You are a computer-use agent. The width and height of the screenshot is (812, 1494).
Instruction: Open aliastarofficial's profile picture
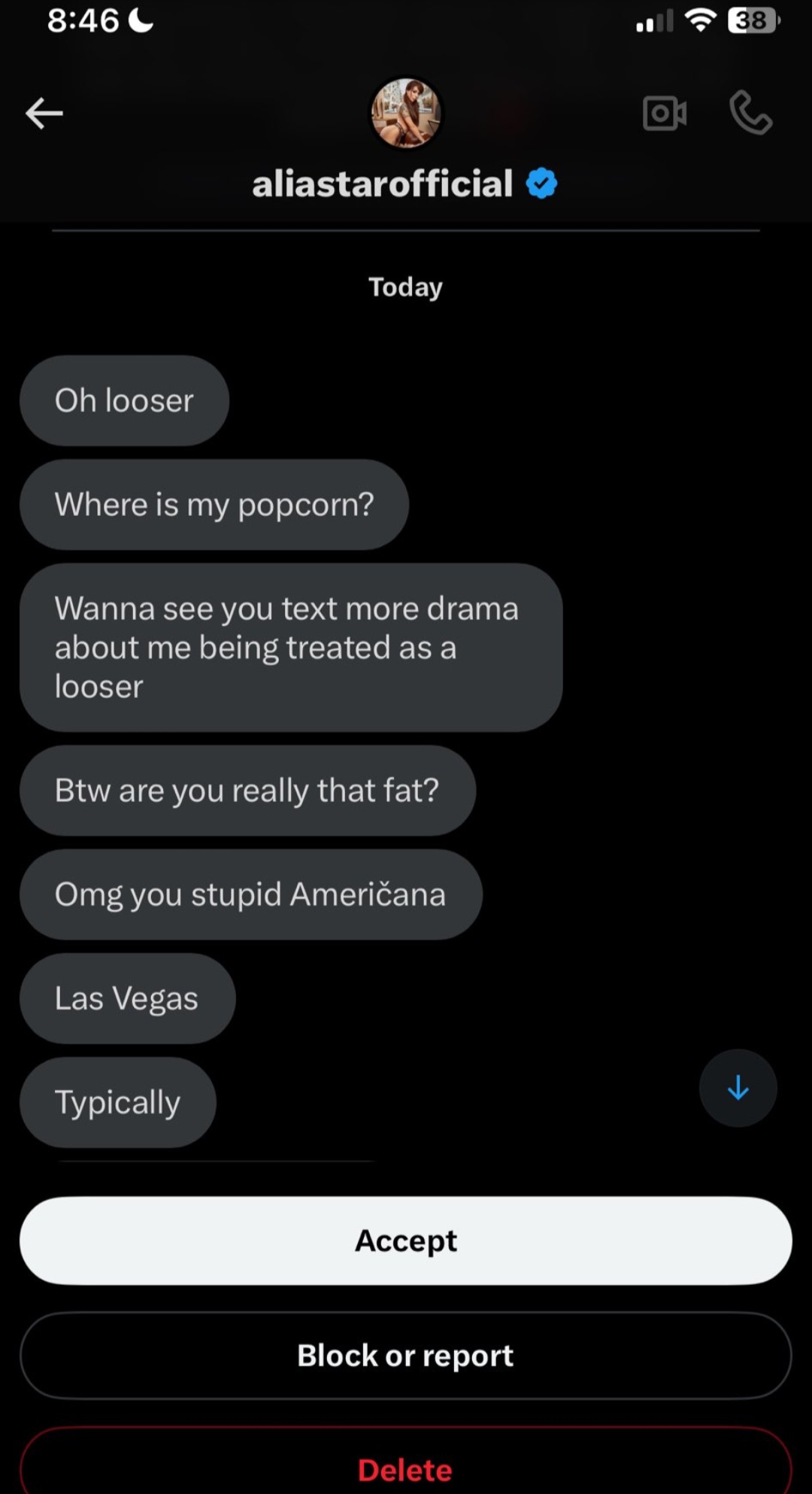406,114
